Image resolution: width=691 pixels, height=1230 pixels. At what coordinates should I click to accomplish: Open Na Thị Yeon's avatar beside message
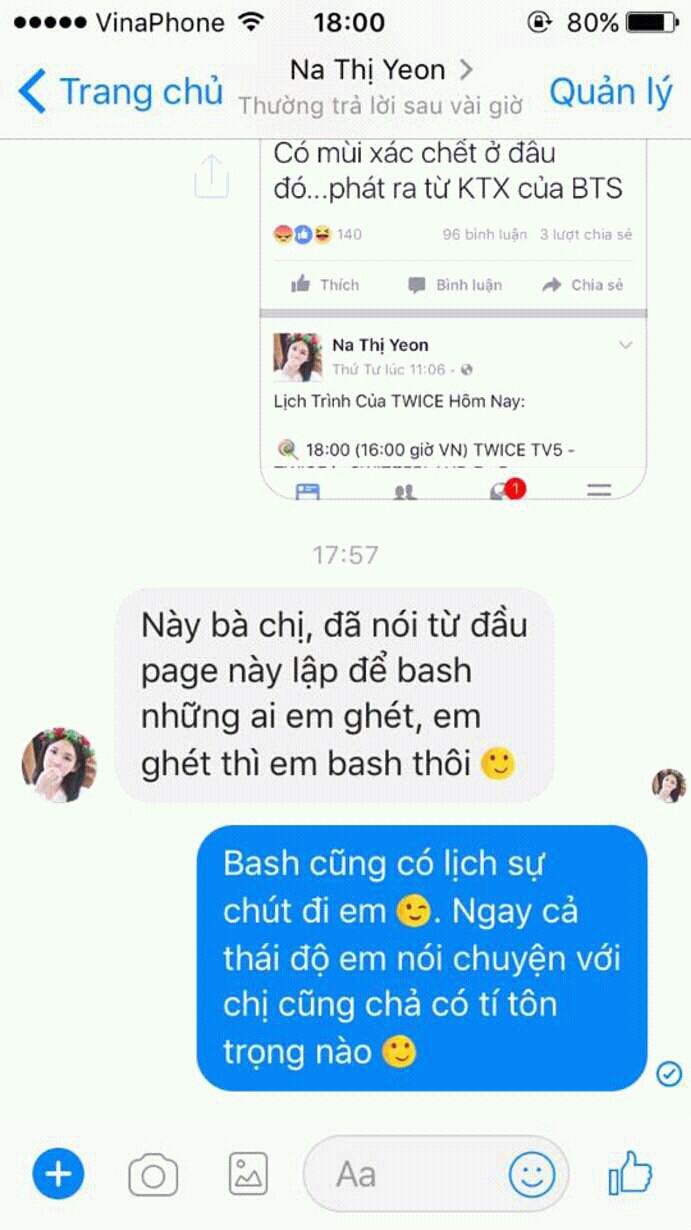tap(59, 765)
